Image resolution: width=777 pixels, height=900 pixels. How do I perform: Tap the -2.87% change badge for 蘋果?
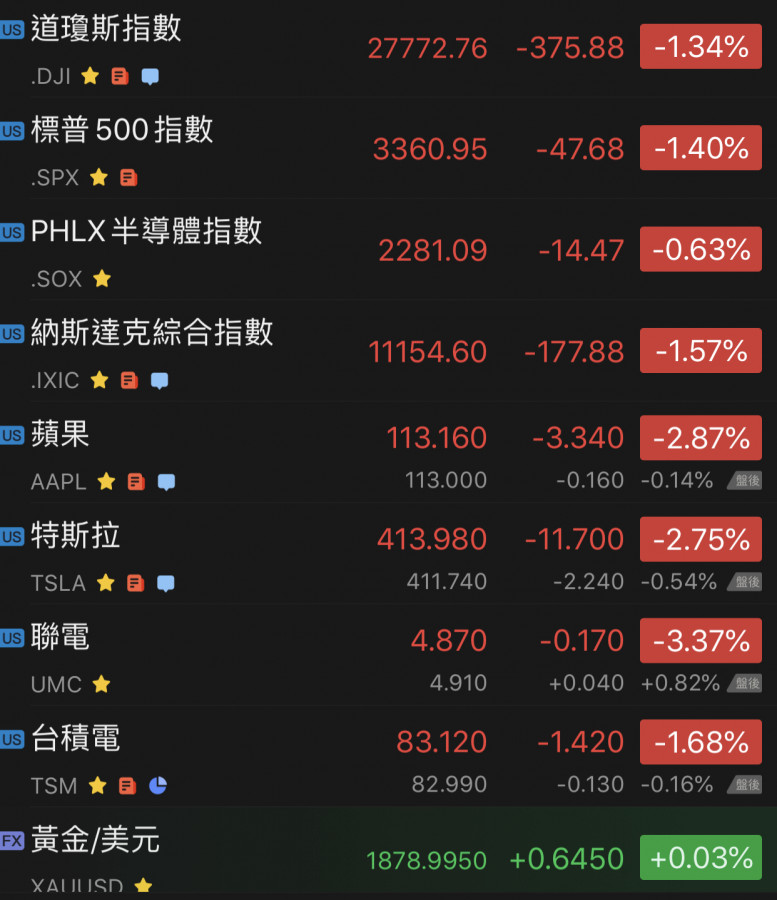[700, 438]
